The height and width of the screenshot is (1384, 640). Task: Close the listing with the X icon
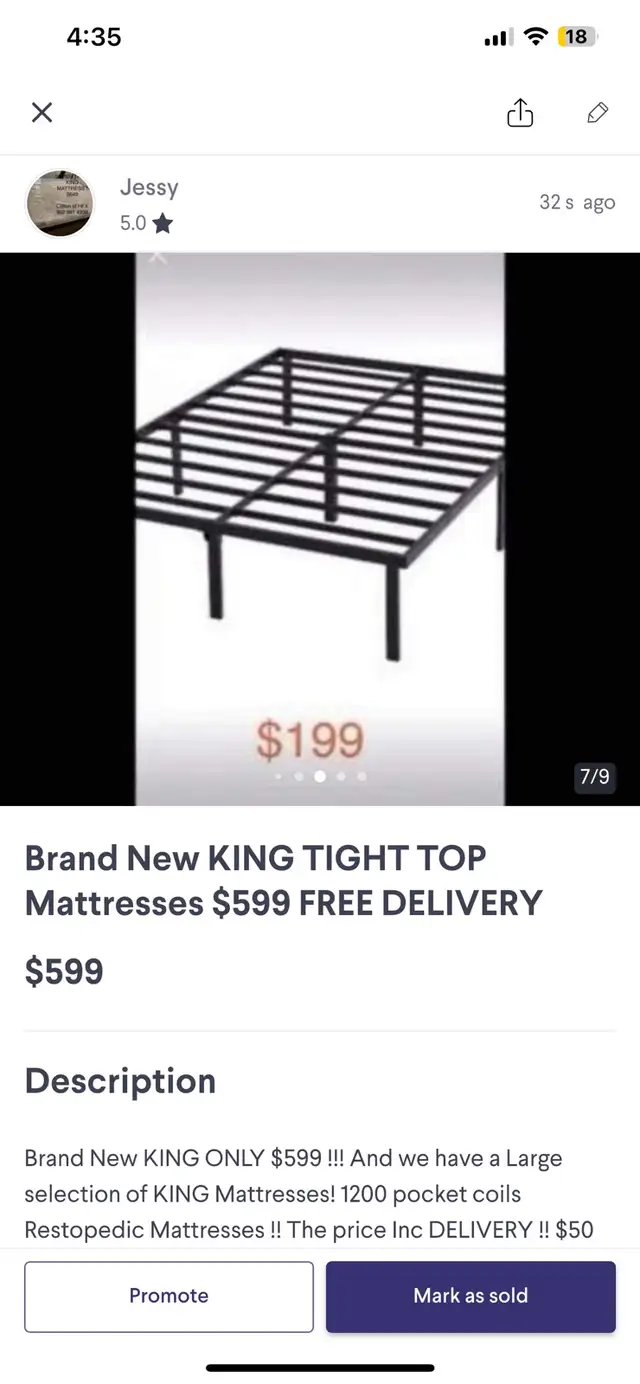[x=42, y=113]
